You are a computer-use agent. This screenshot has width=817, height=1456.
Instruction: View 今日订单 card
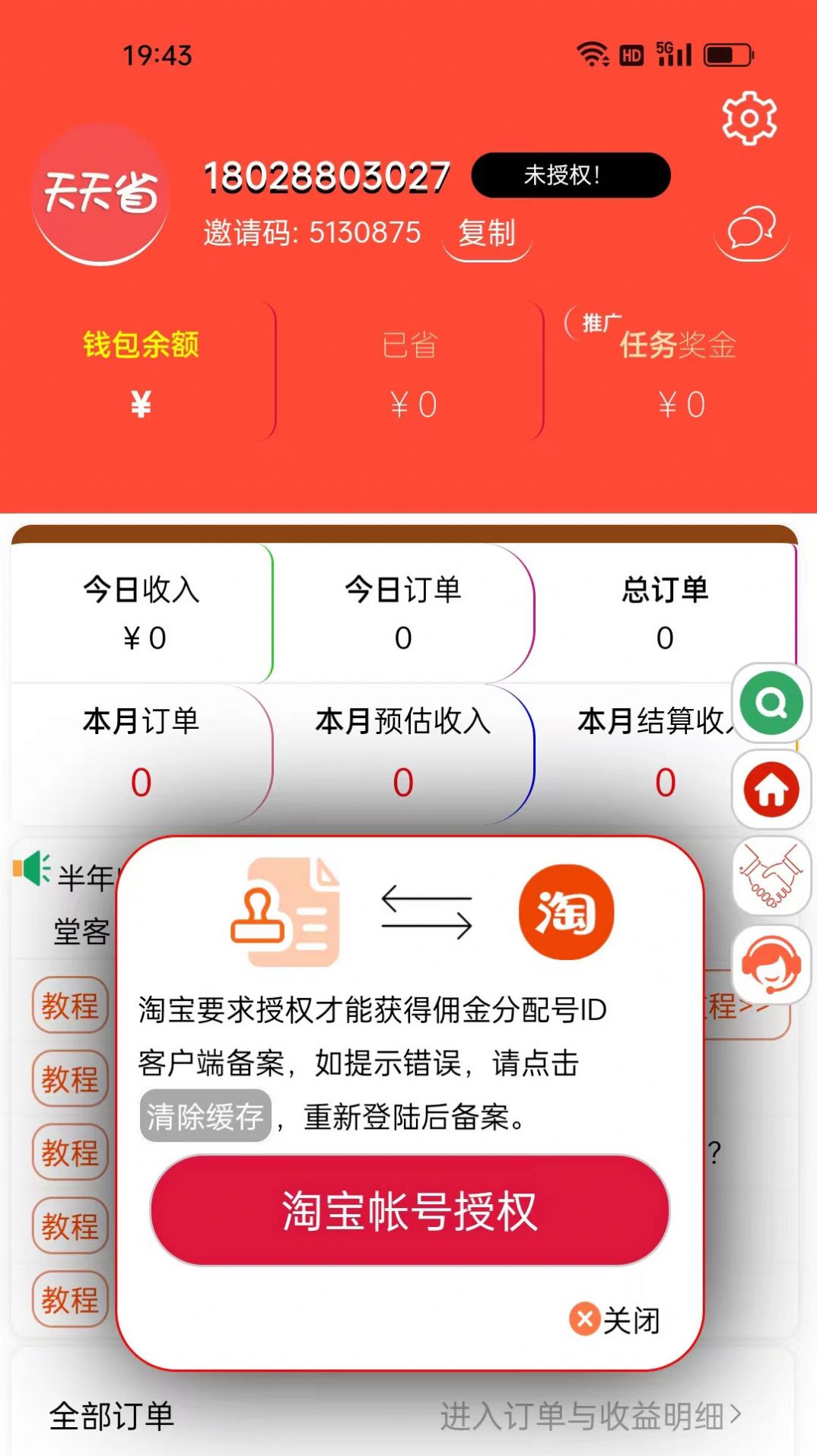click(403, 612)
